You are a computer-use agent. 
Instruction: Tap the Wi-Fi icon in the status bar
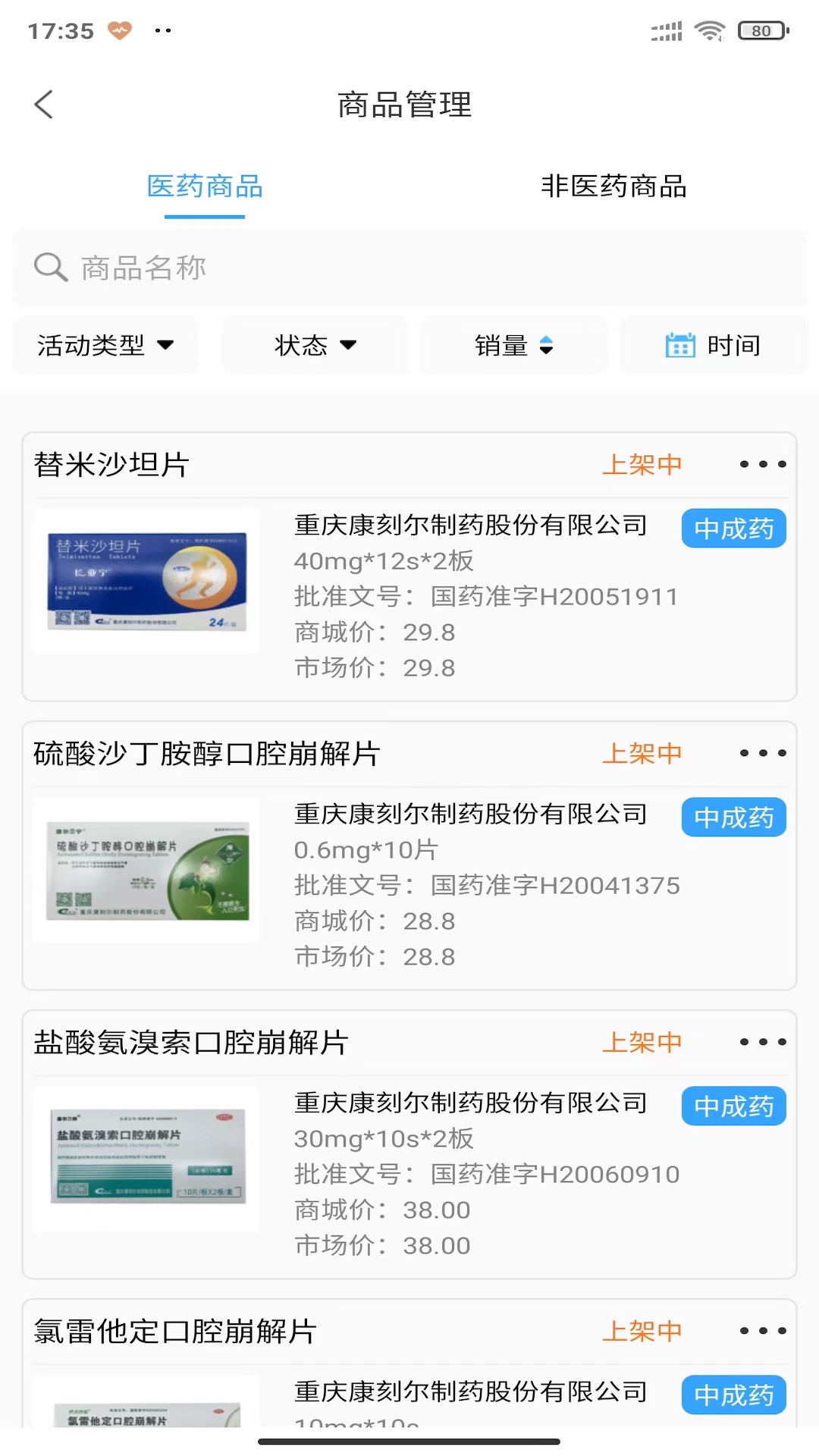(x=708, y=30)
